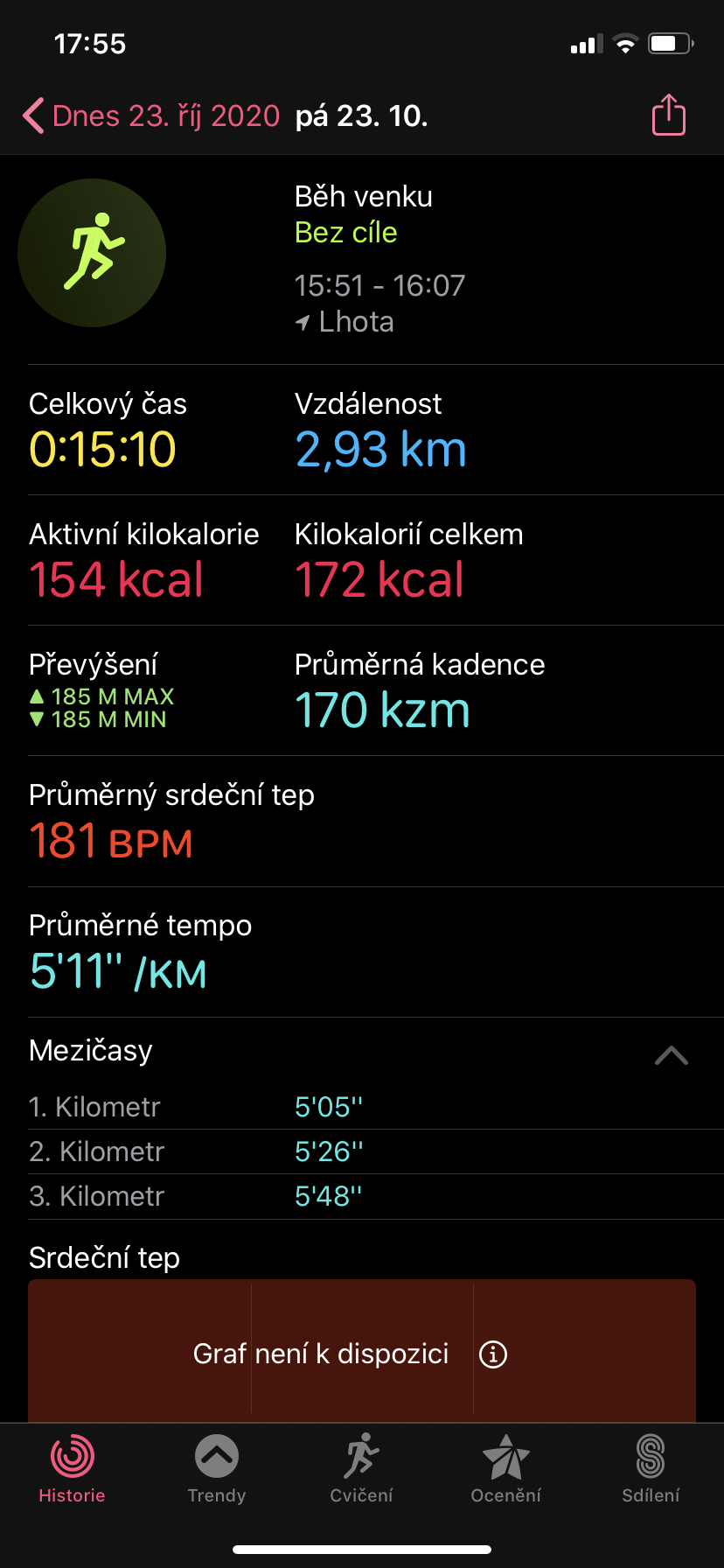Open heart rate graph info icon
Image resolution: width=724 pixels, height=1568 pixels.
pos(493,1354)
